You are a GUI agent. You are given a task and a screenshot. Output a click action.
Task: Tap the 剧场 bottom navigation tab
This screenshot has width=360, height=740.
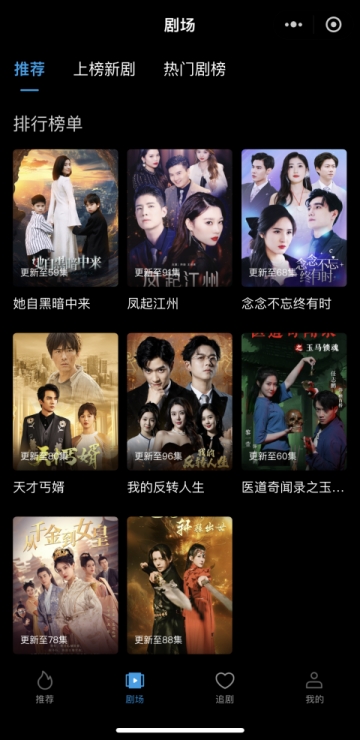click(135, 688)
